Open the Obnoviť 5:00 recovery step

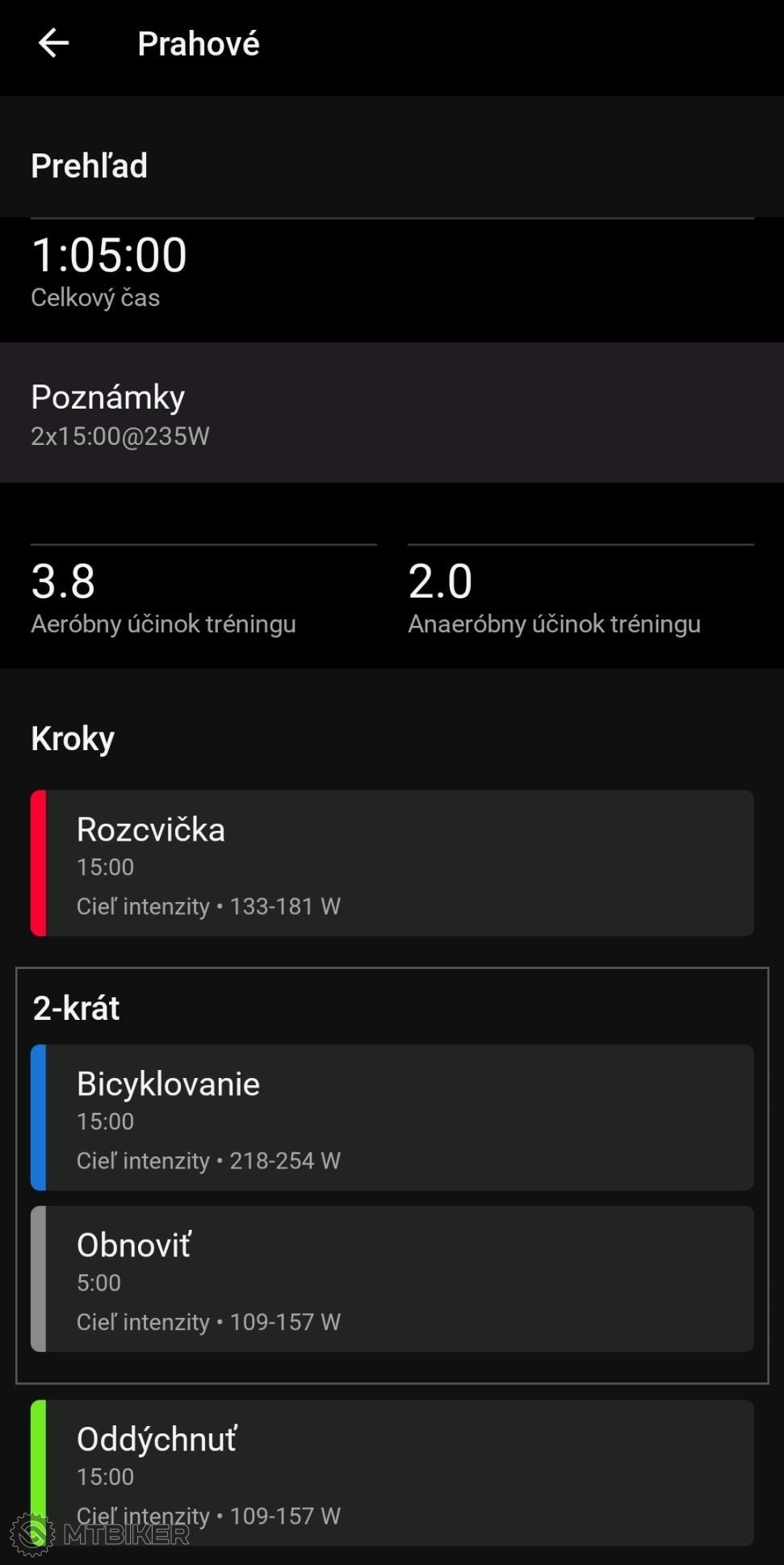click(392, 1279)
